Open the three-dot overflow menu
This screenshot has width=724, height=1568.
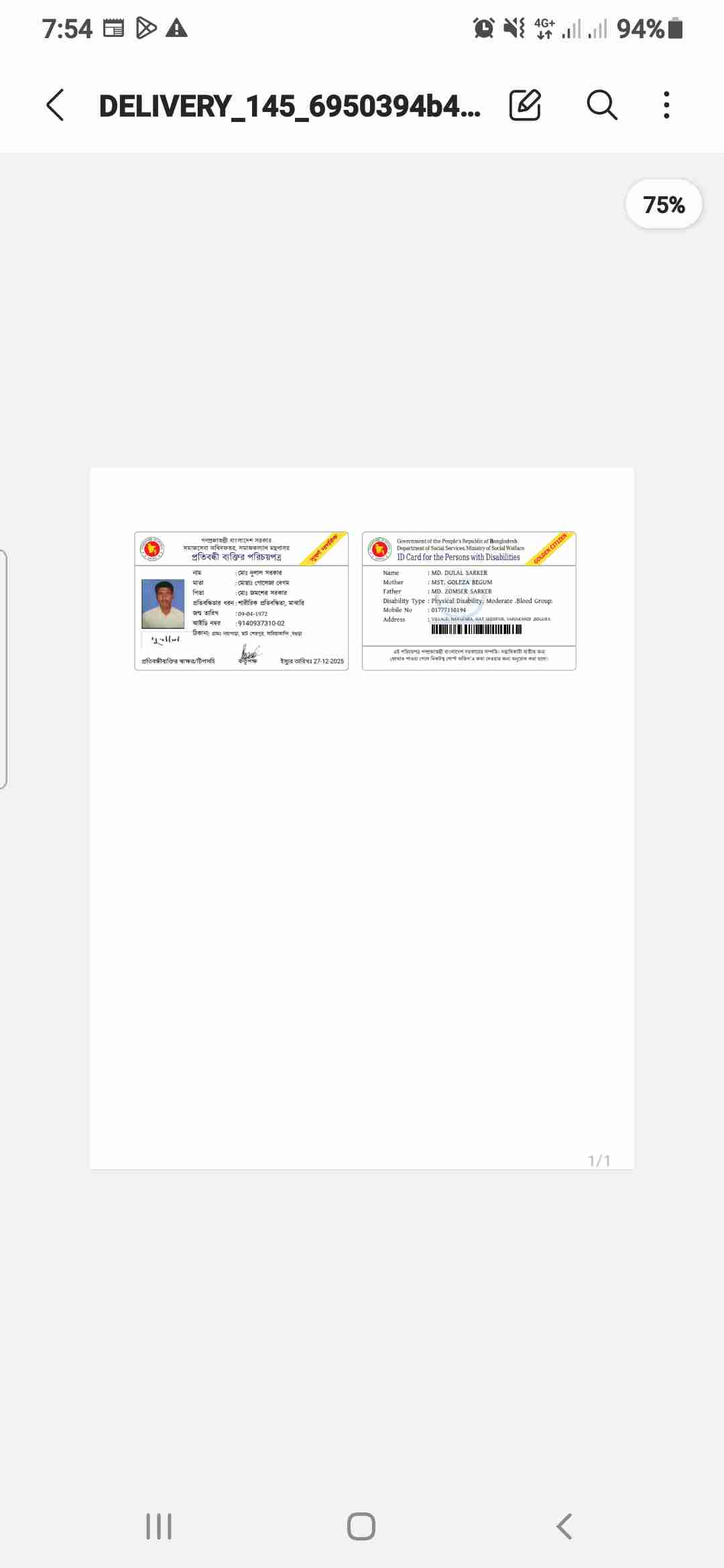pos(666,105)
